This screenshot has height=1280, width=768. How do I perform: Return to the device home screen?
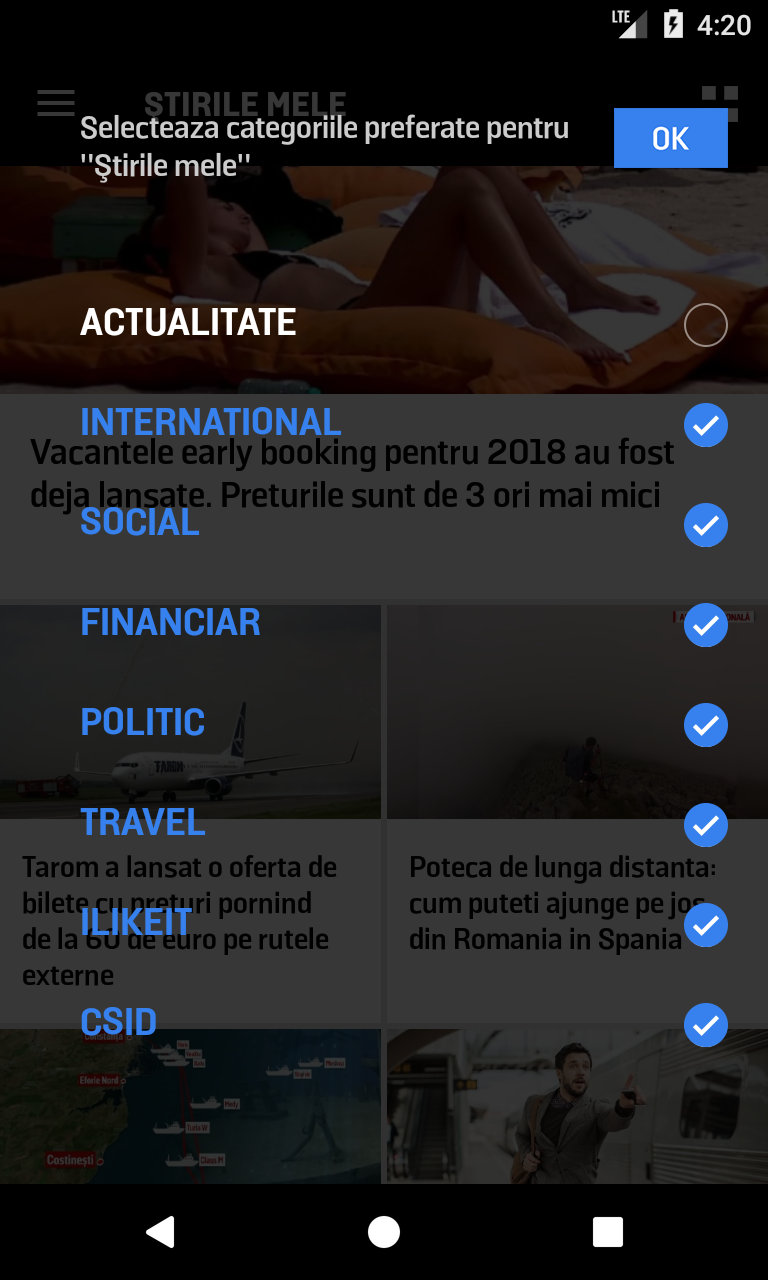click(x=384, y=1232)
